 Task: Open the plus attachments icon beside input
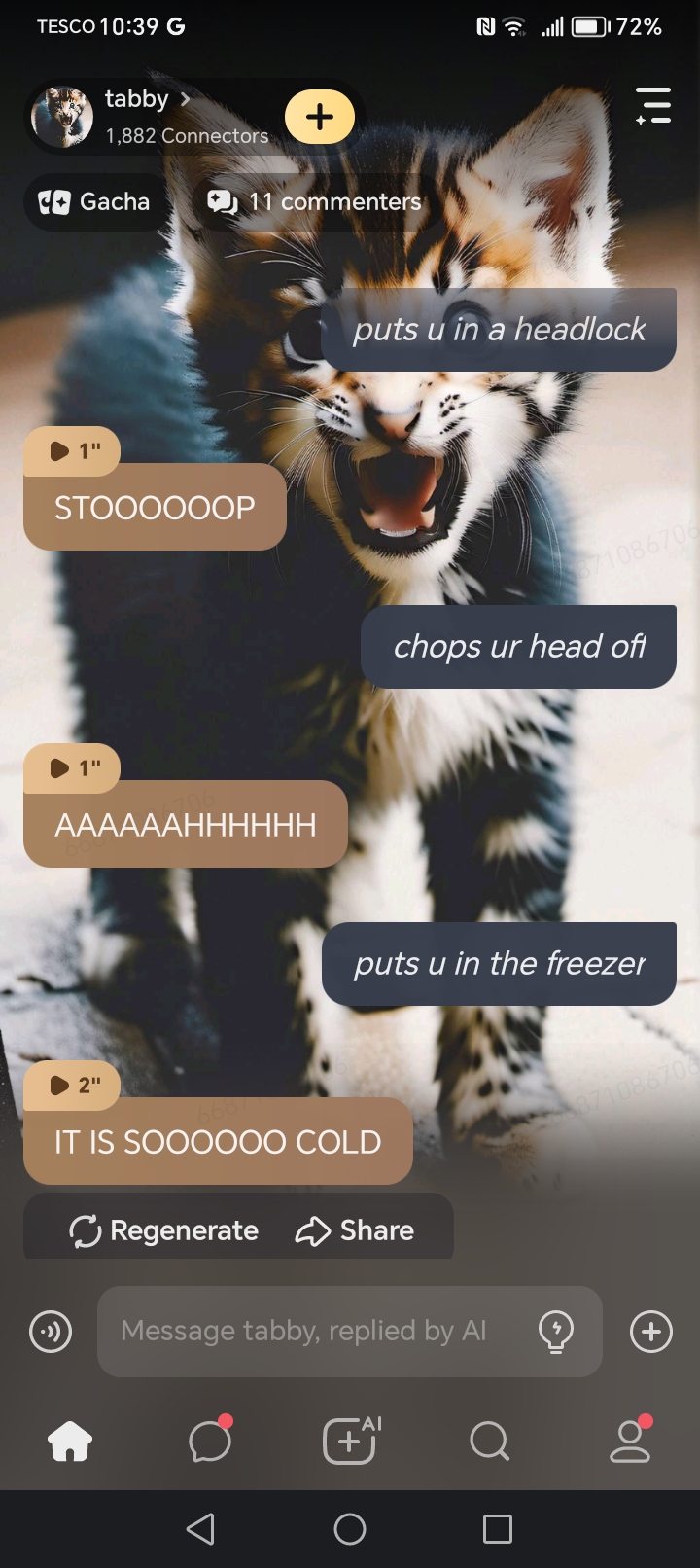point(651,1331)
